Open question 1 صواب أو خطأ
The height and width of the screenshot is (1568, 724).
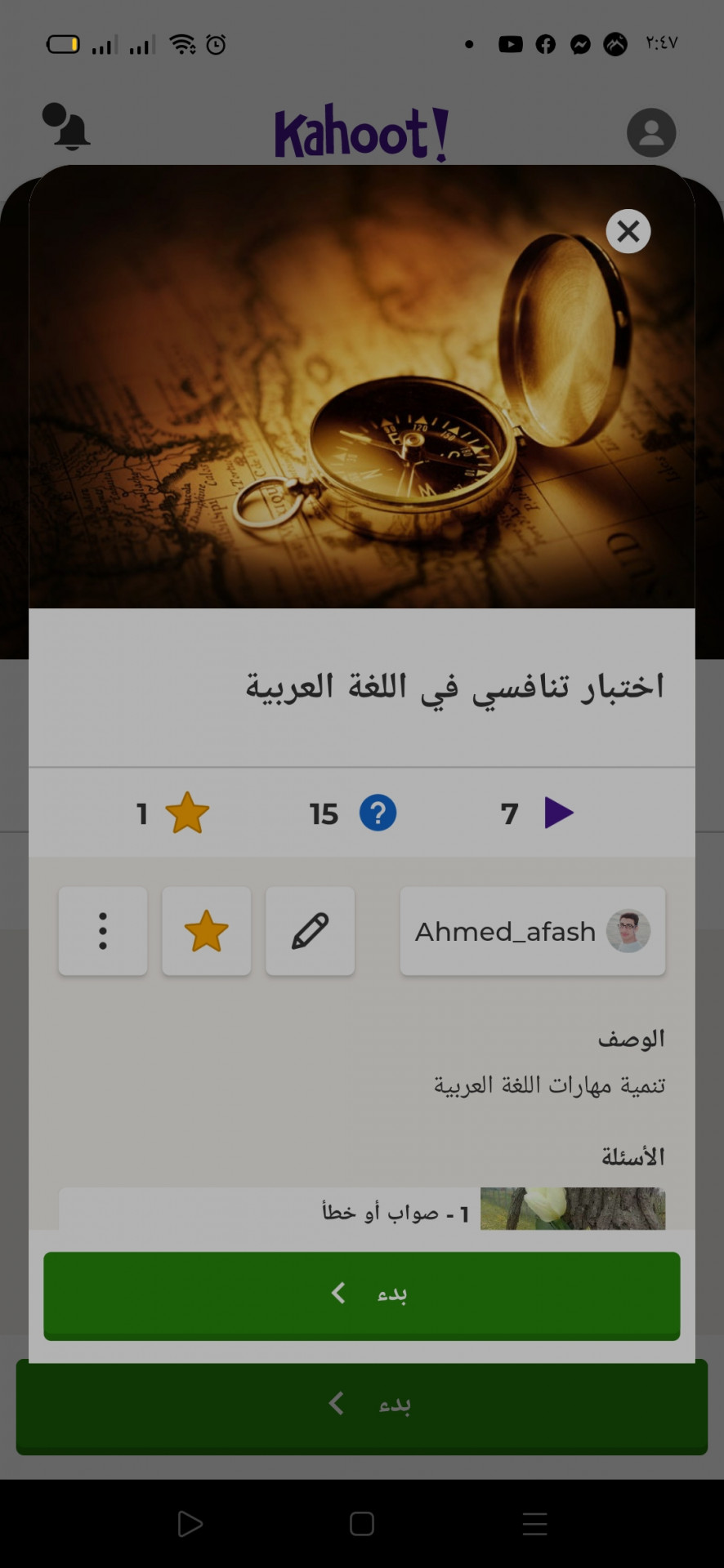(361, 1210)
